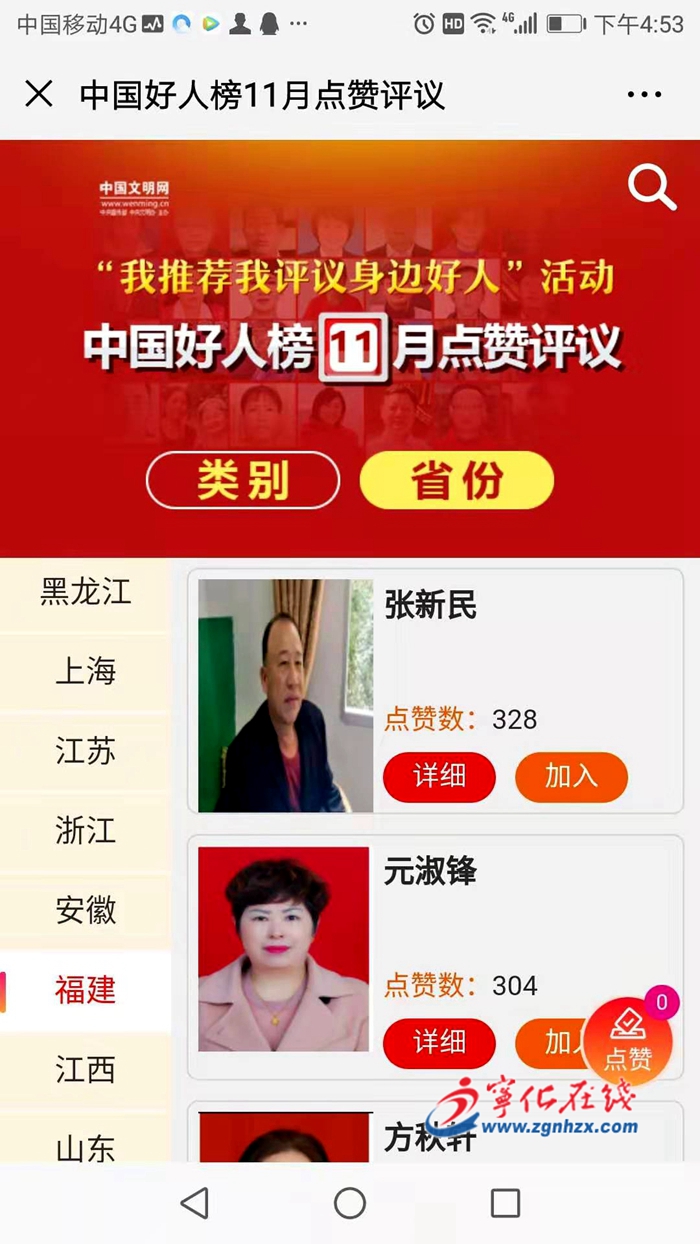Viewport: 700px width, 1244px height.
Task: Select 江西 province
Action: click(x=85, y=1070)
